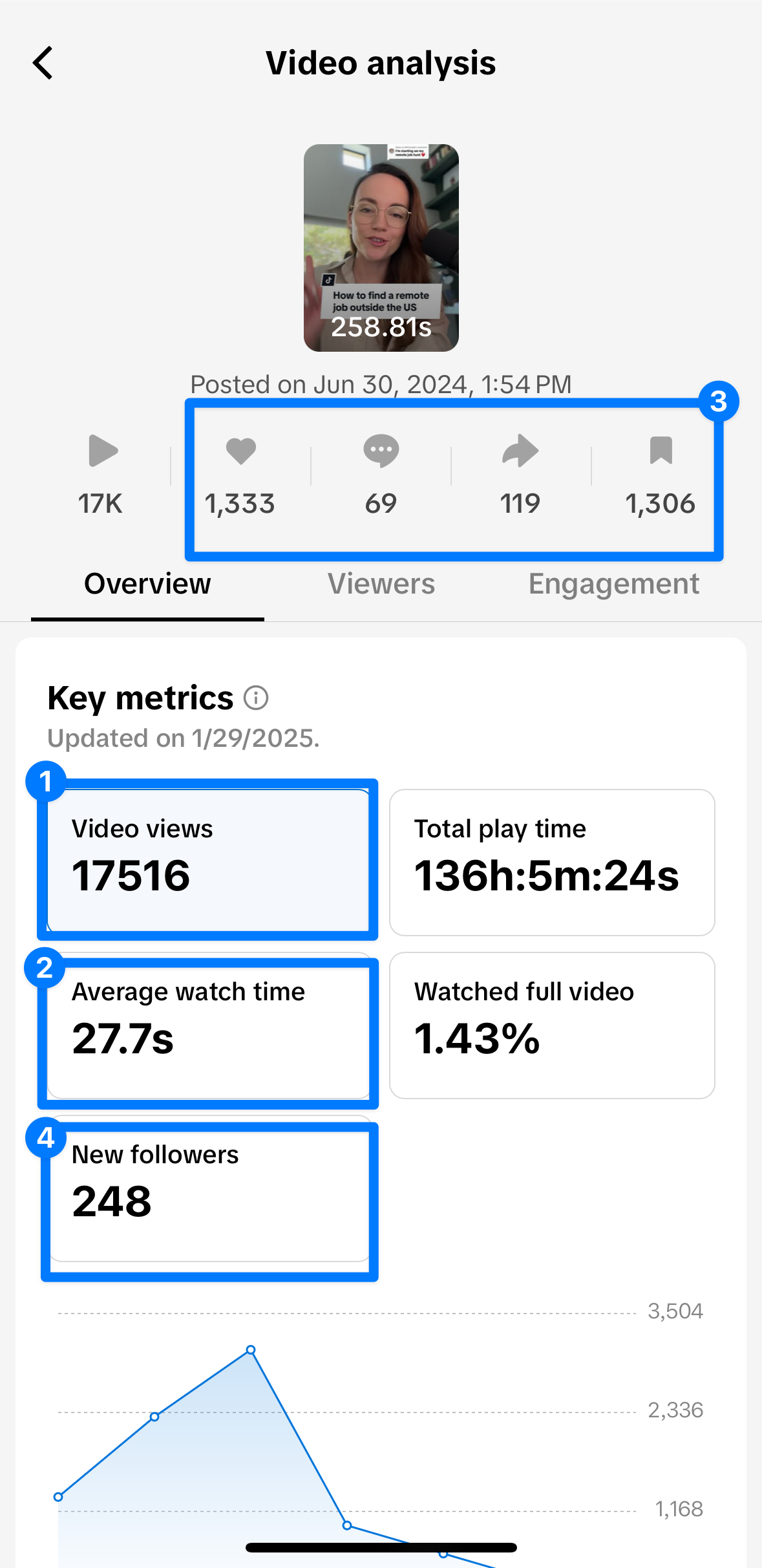Open the Engagement tab
762x1568 pixels.
[x=613, y=583]
